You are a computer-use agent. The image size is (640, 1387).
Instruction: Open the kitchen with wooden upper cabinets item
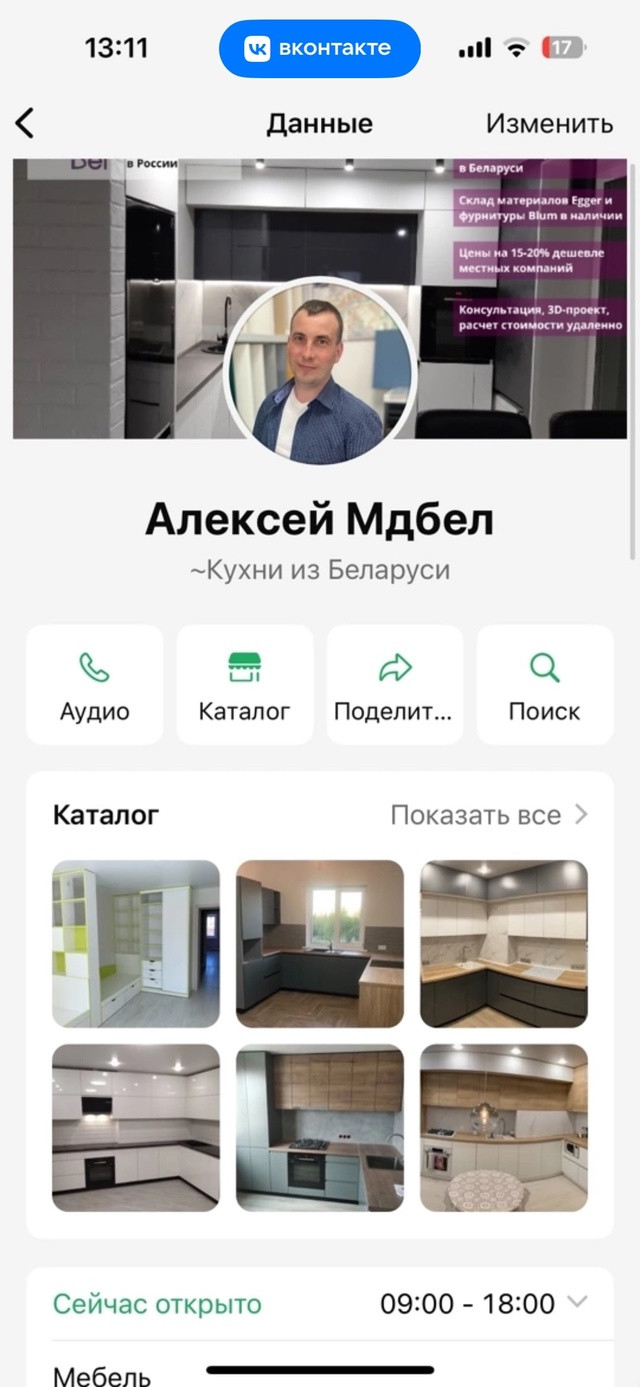coord(320,1128)
